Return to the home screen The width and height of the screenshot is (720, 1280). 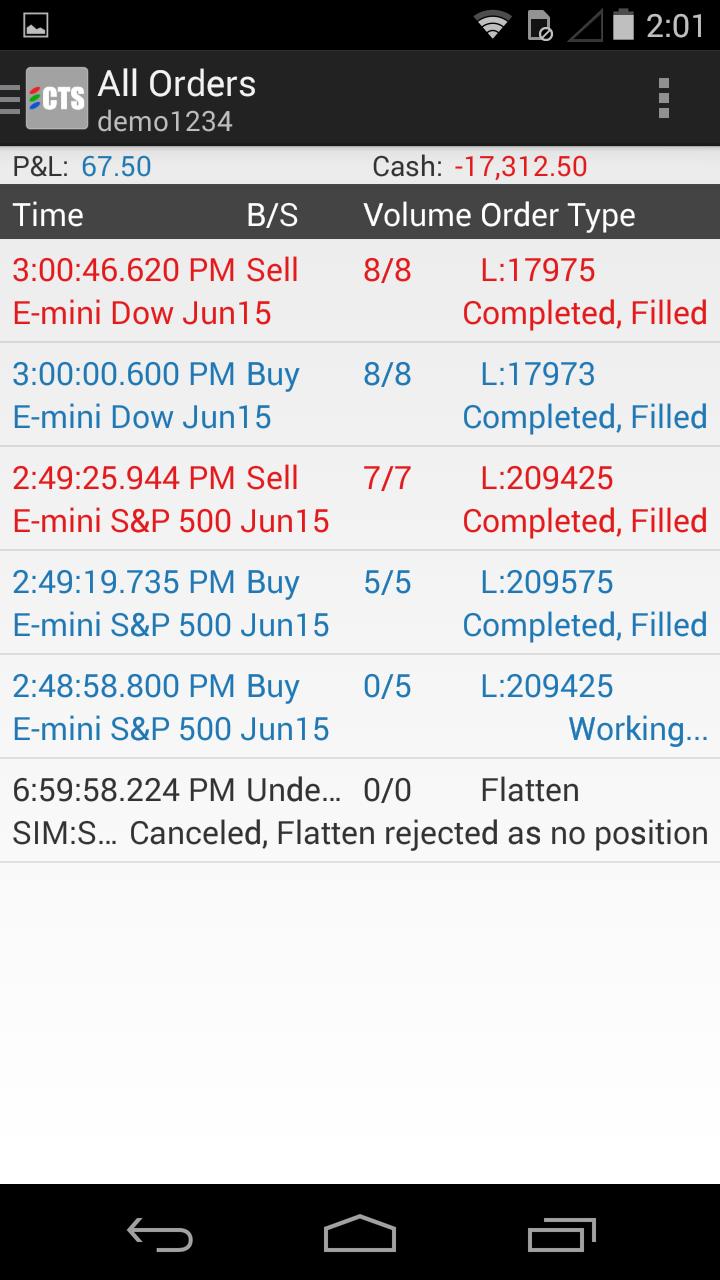pyautogui.click(x=360, y=1234)
